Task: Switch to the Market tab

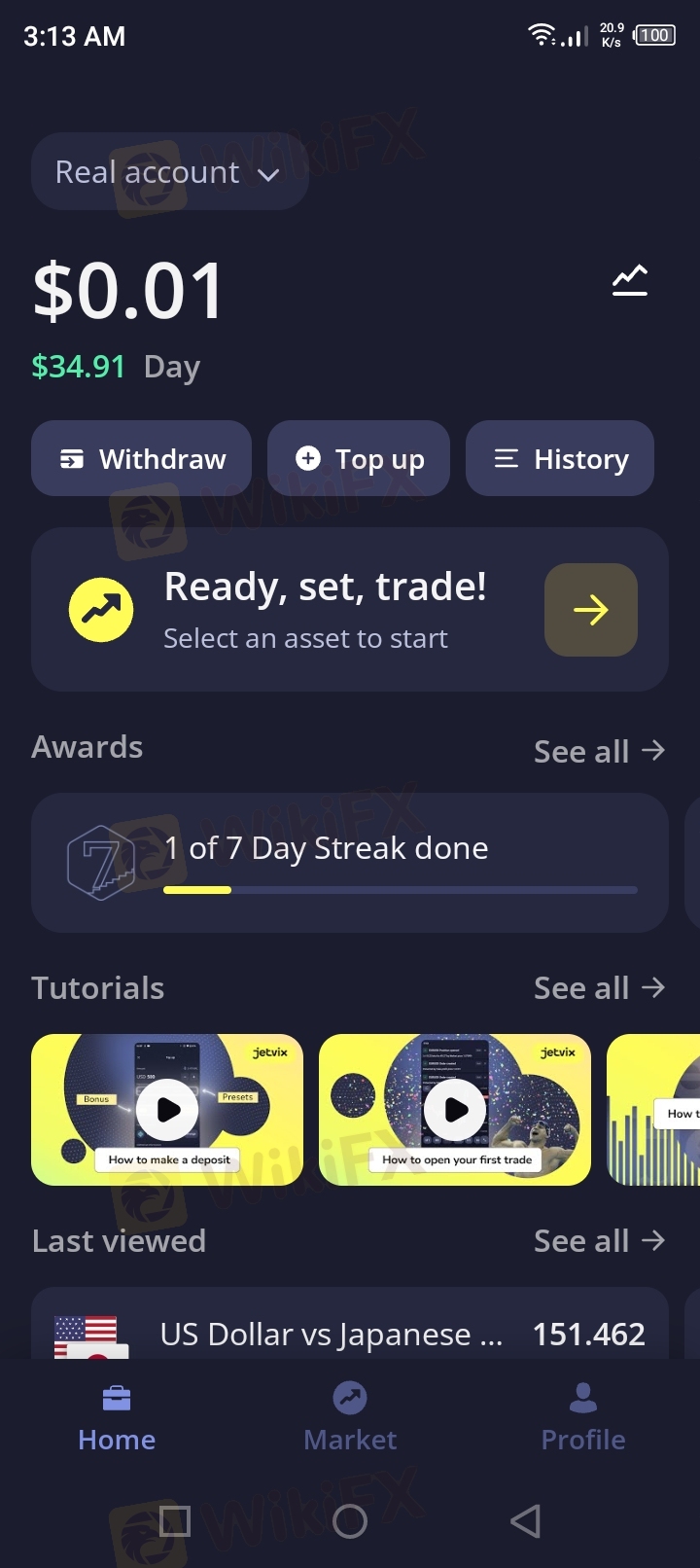Action: [350, 1416]
